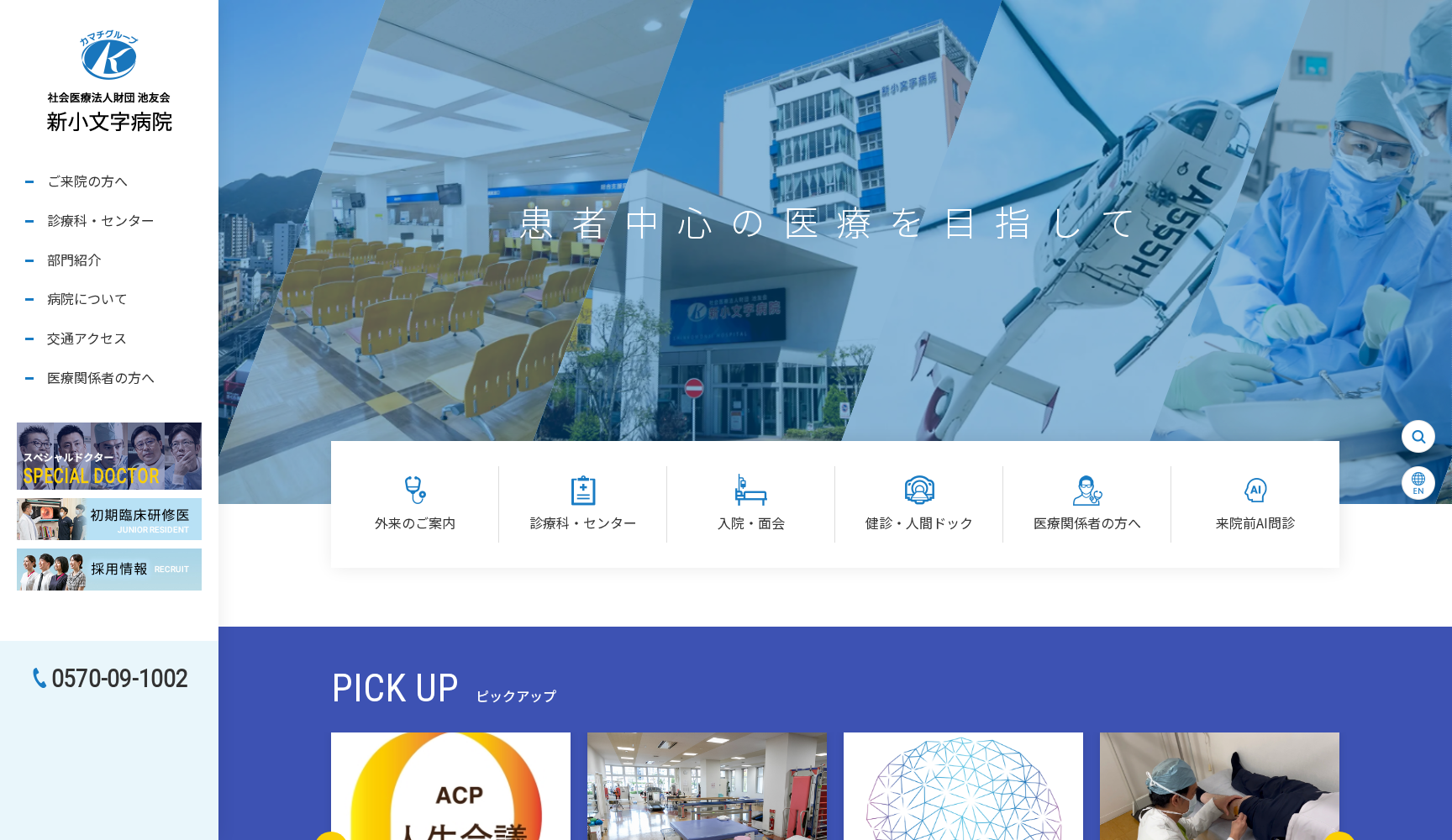Viewport: 1452px width, 840px height.
Task: Tap the 外来のご案内 shortcut
Action: 415,504
